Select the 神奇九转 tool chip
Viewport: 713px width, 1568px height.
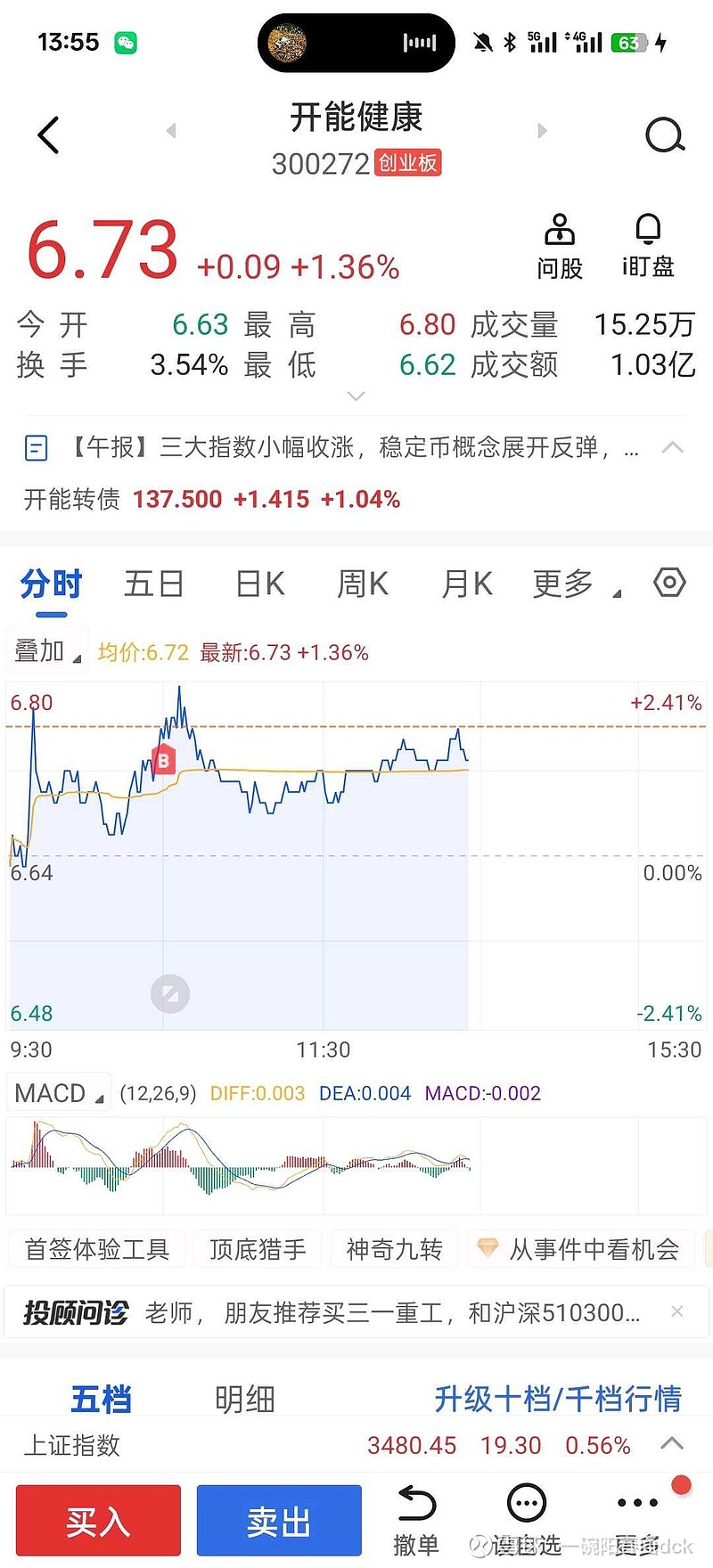(394, 1249)
